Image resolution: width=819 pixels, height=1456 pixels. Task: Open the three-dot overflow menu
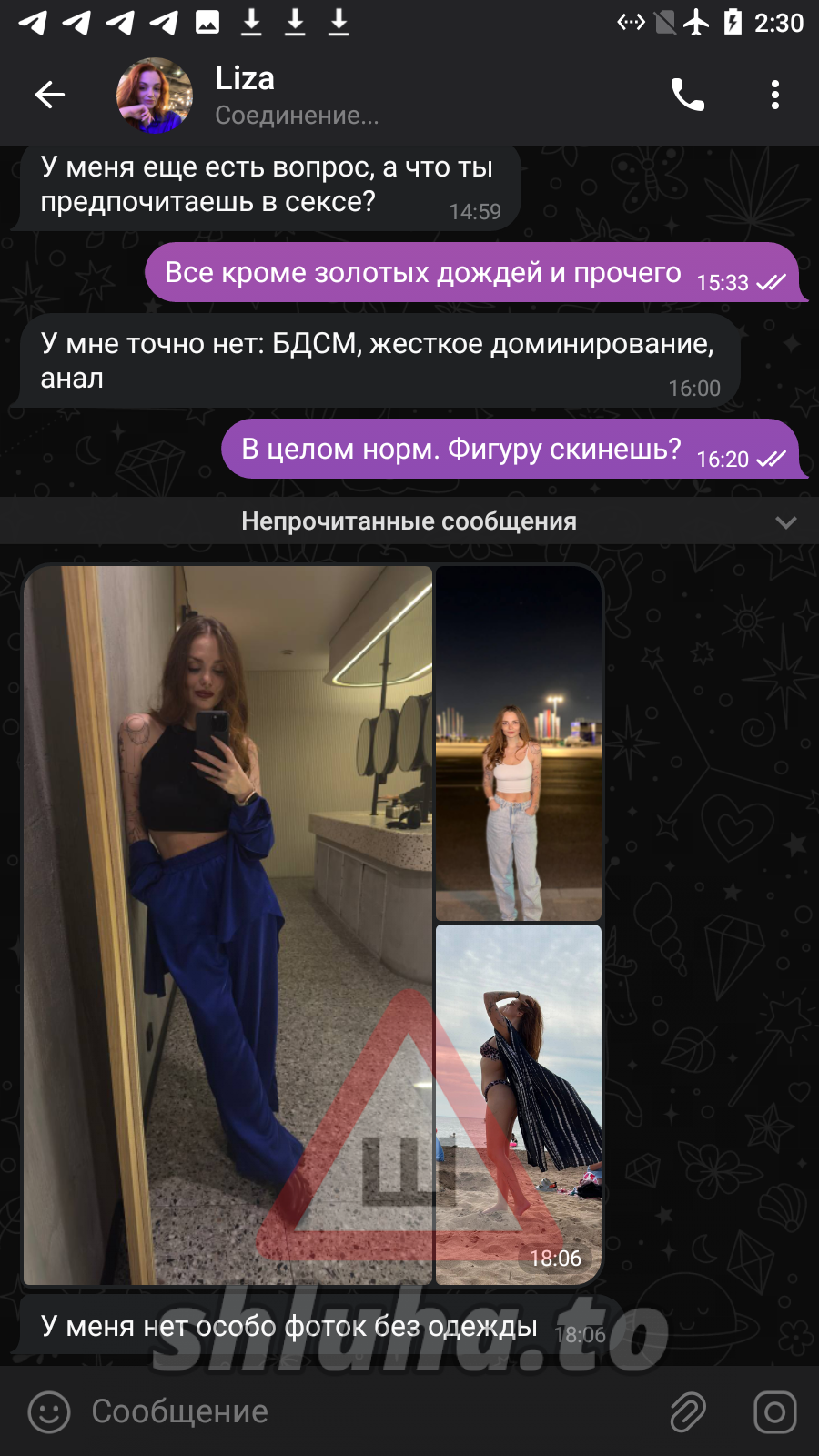(x=774, y=95)
